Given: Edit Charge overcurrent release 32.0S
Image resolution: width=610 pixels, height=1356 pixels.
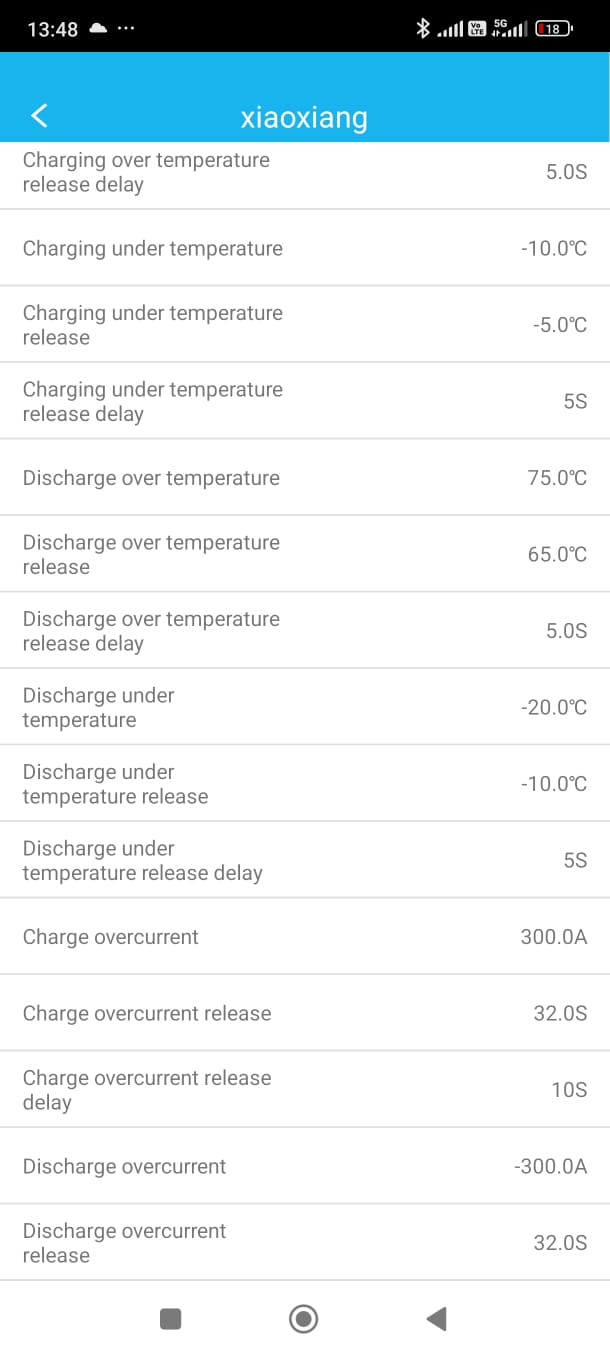Looking at the screenshot, I should click(x=305, y=1013).
